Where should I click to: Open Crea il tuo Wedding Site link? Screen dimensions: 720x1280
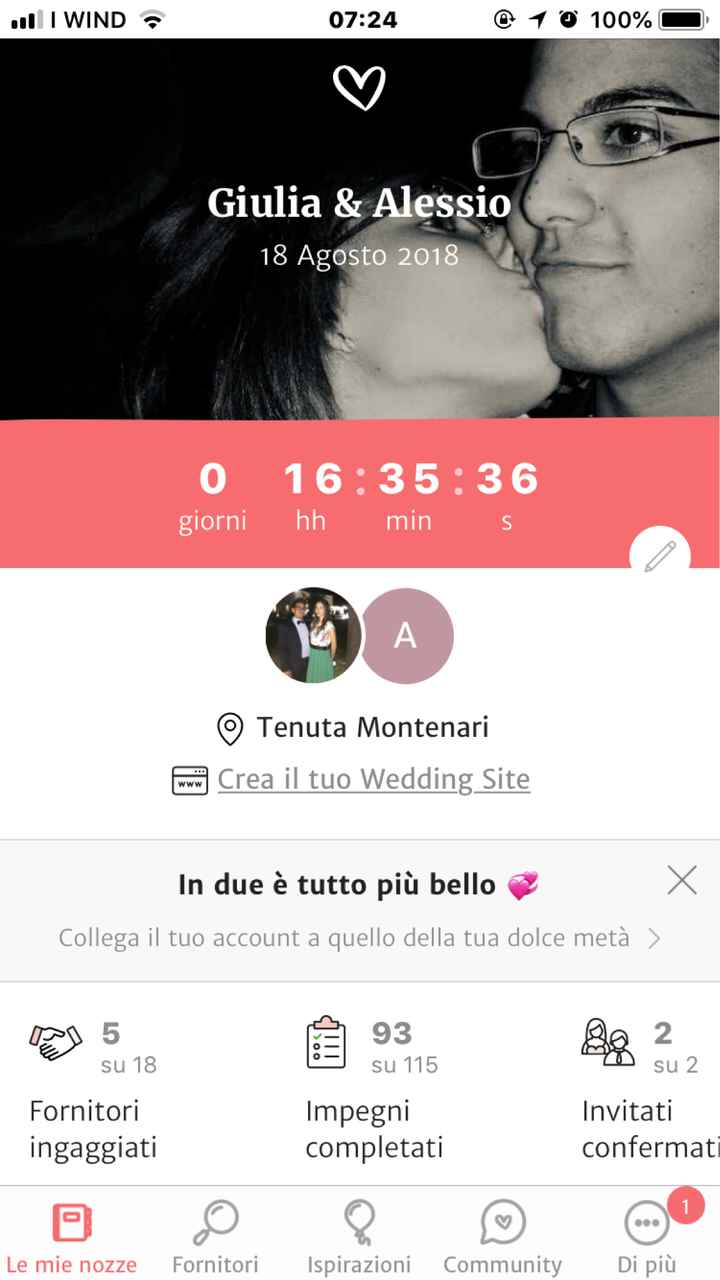[x=372, y=779]
